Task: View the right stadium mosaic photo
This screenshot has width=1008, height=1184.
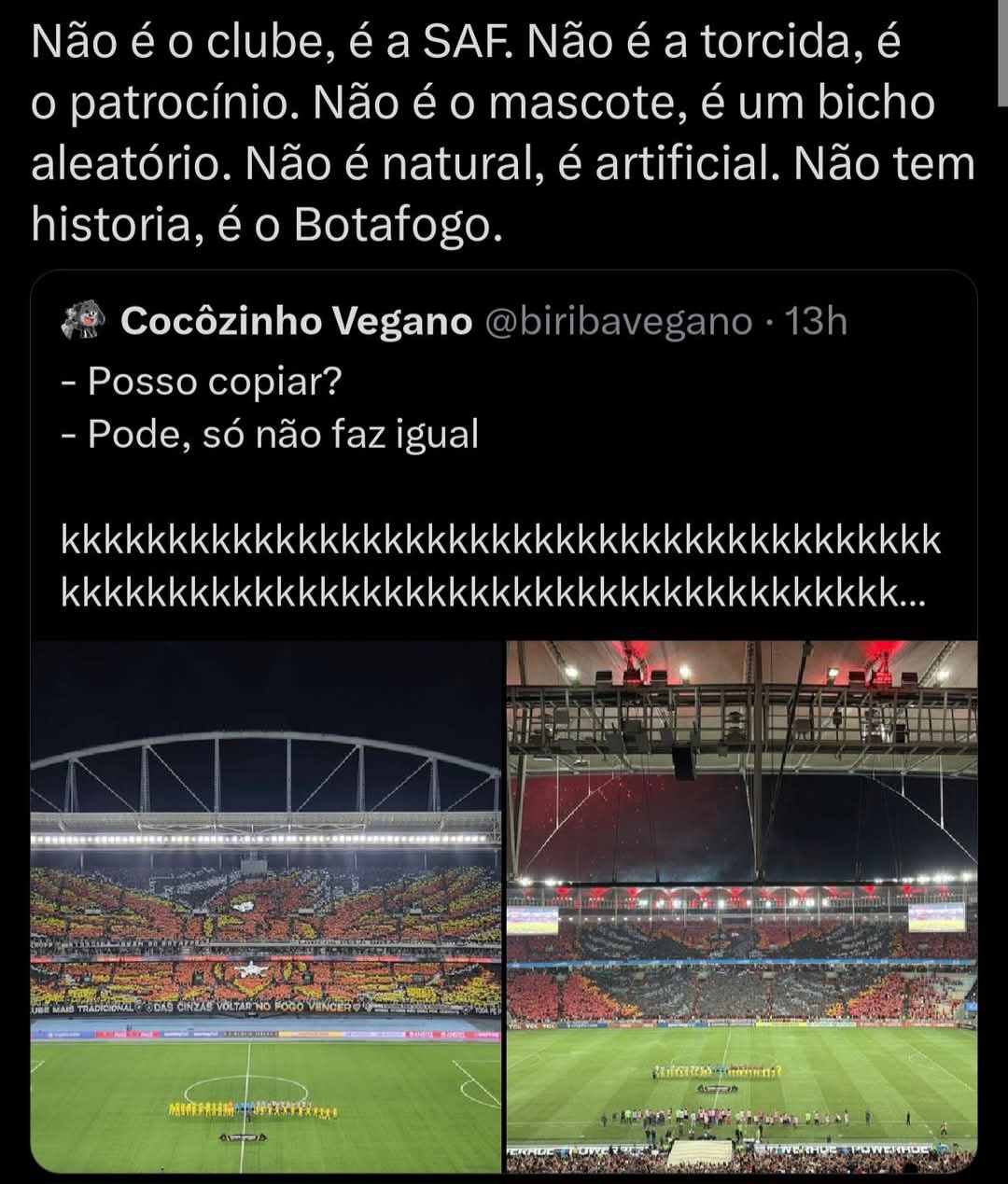Action: [x=742, y=906]
